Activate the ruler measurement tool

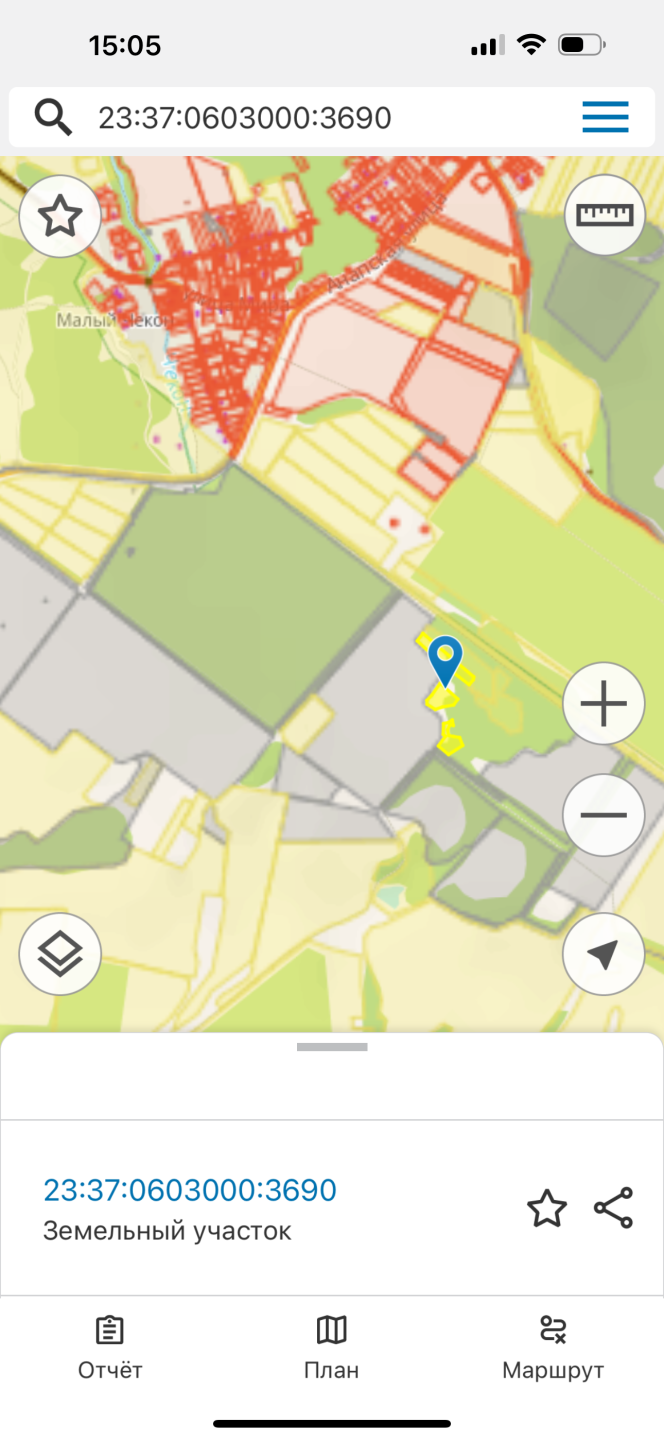604,215
